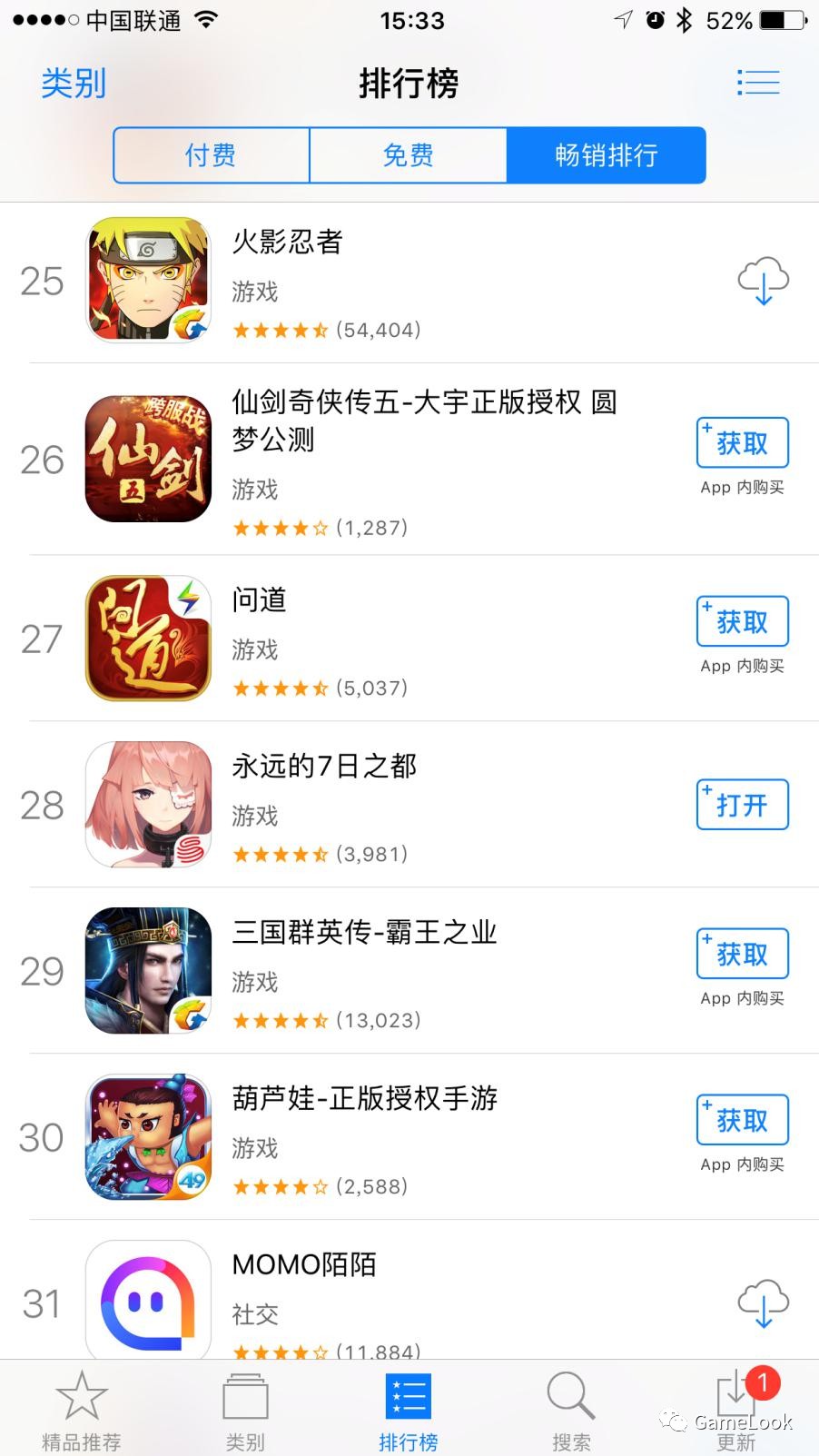The height and width of the screenshot is (1456, 819).
Task: Tap 获取 for 三国群英传-霸王之业
Action: (742, 955)
